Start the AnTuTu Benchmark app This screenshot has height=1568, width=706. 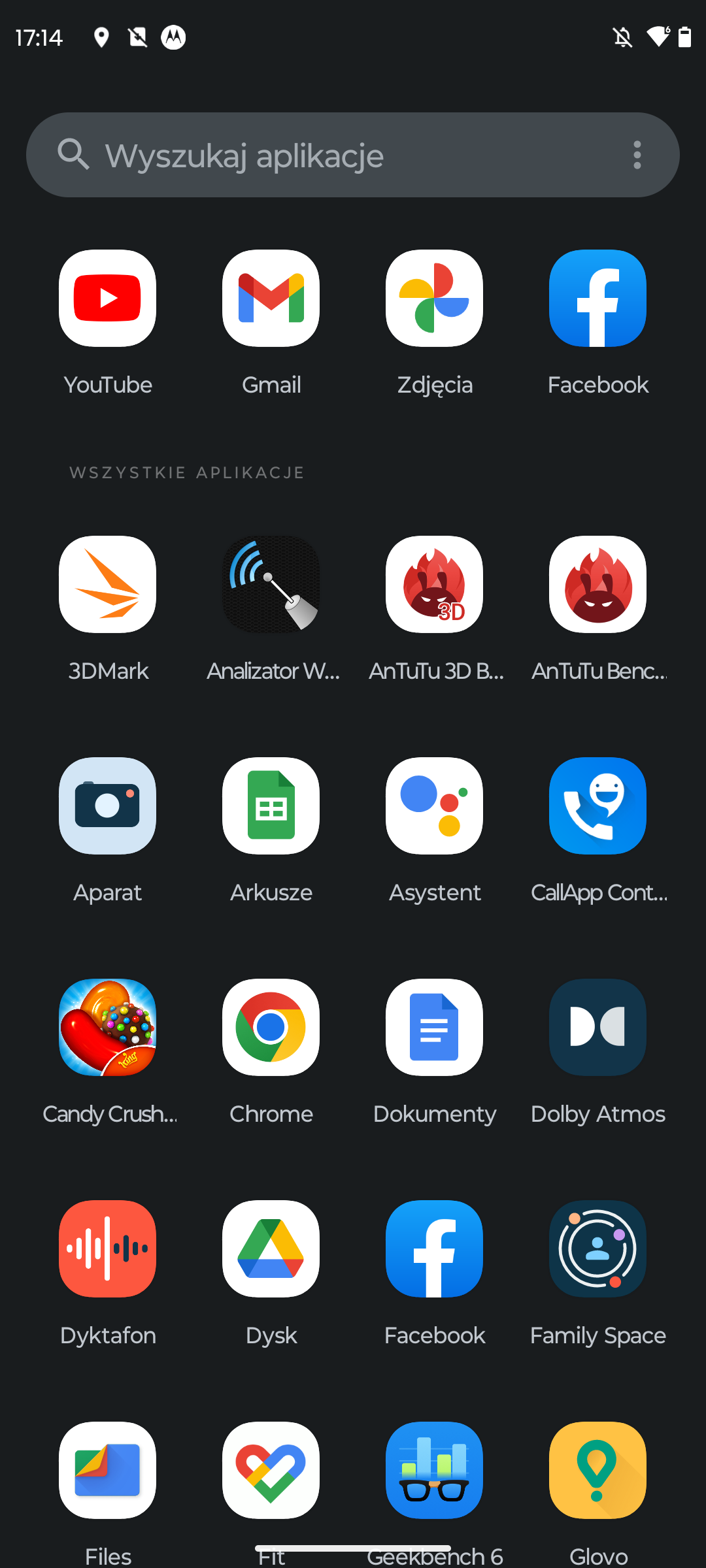pos(598,585)
